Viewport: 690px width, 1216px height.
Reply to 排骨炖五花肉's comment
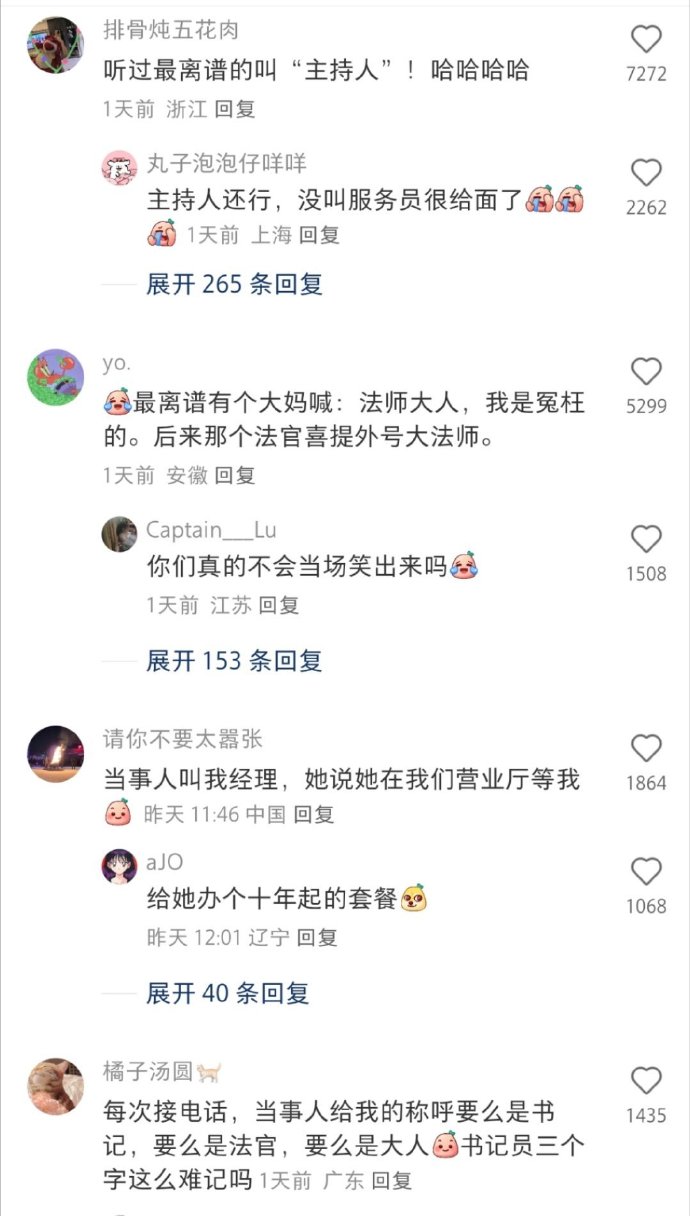[235, 110]
